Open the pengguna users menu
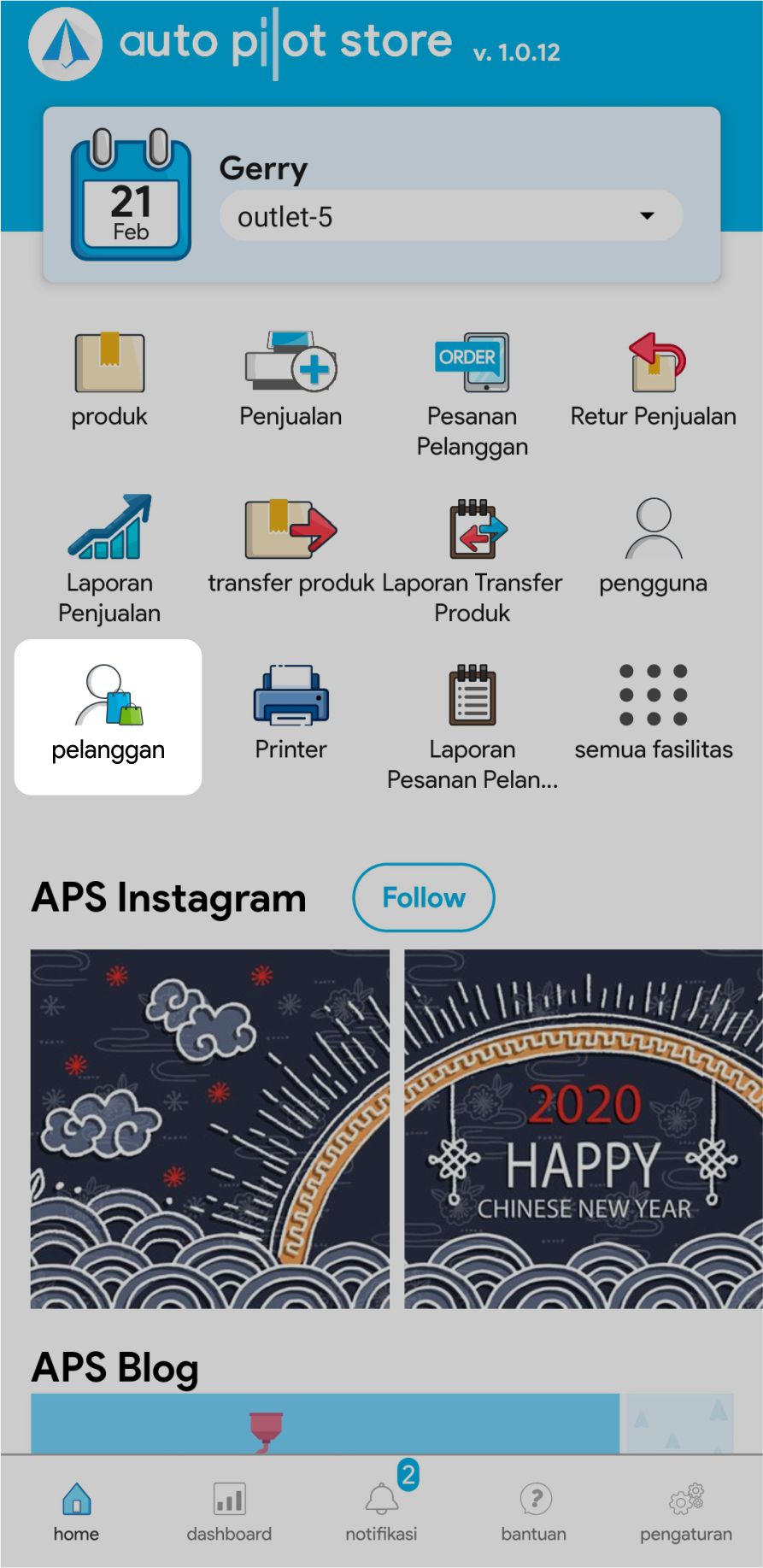This screenshot has height=1568, width=763. coord(653,547)
